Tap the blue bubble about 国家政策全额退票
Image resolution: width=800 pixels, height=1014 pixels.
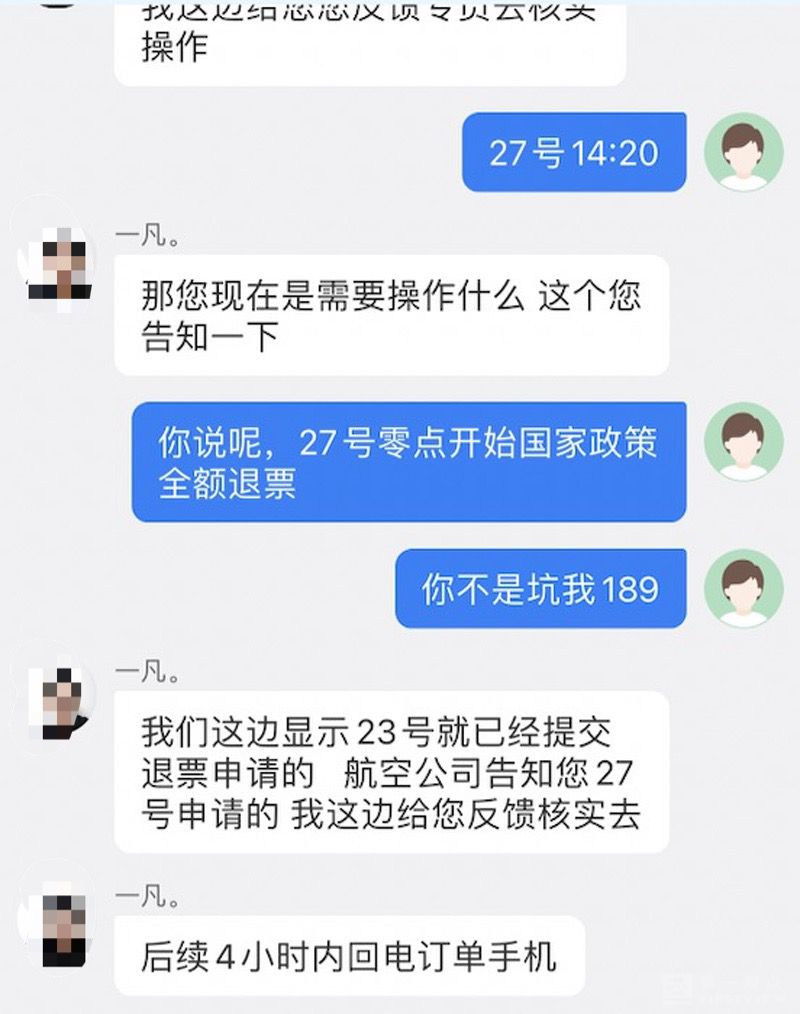pyautogui.click(x=410, y=460)
